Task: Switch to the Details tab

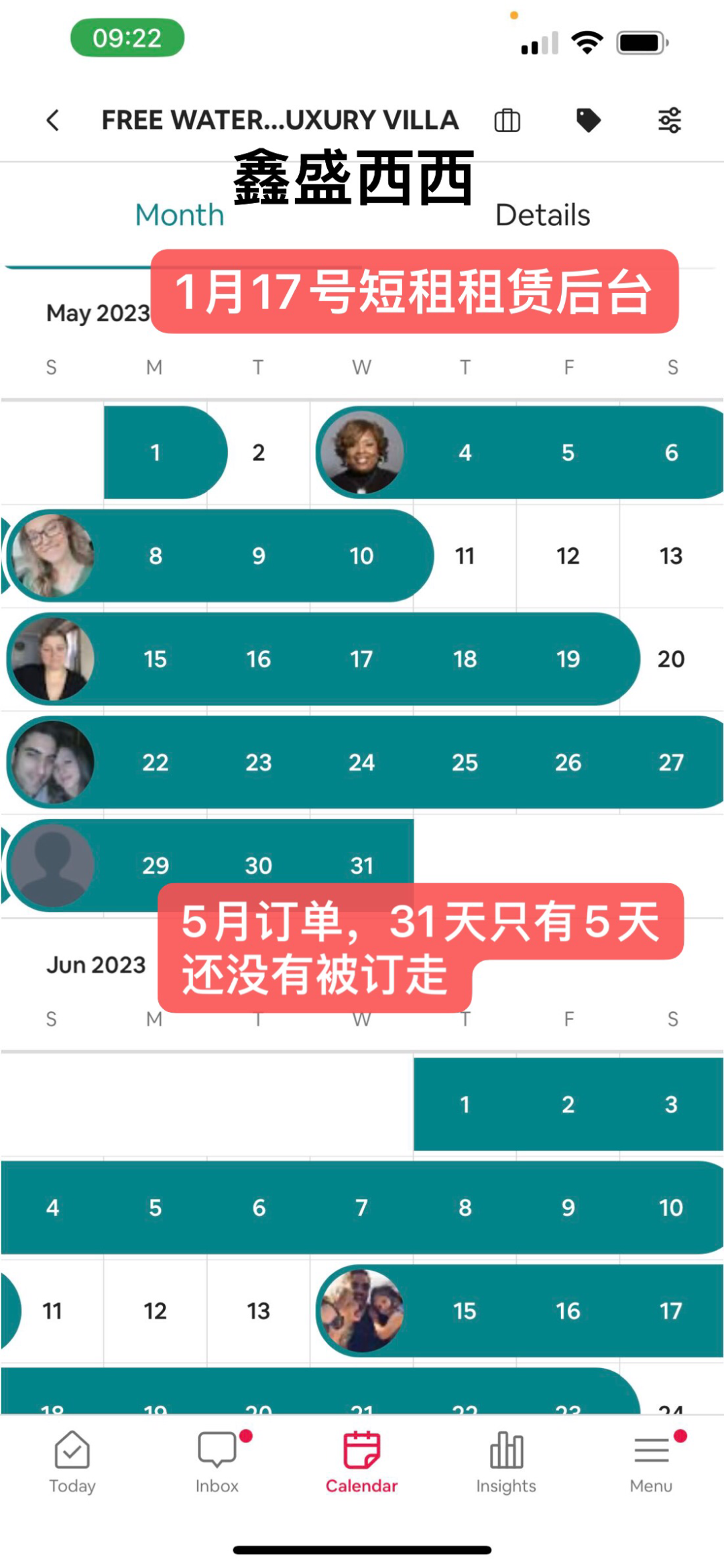Action: pyautogui.click(x=542, y=215)
